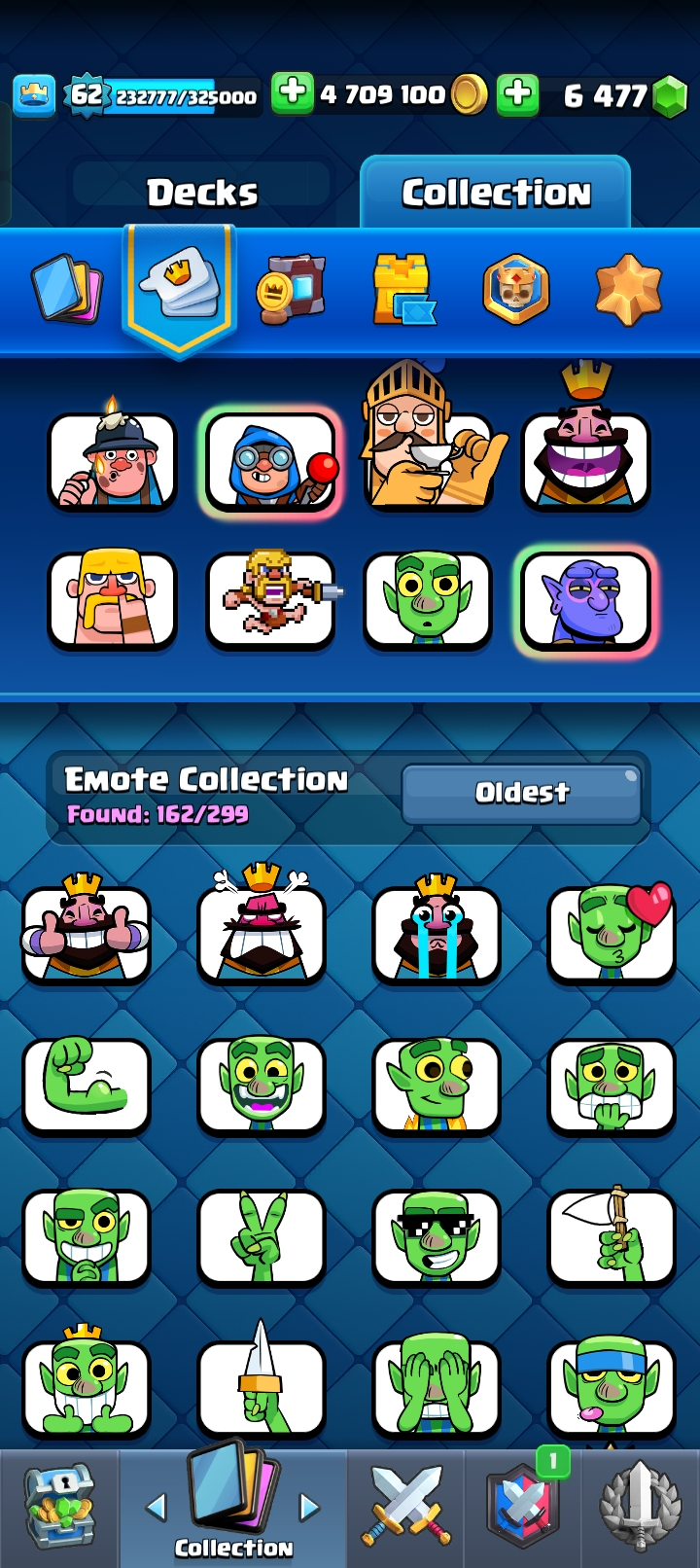Switch to the Decks tab
This screenshot has height=1568, width=700.
pyautogui.click(x=202, y=193)
